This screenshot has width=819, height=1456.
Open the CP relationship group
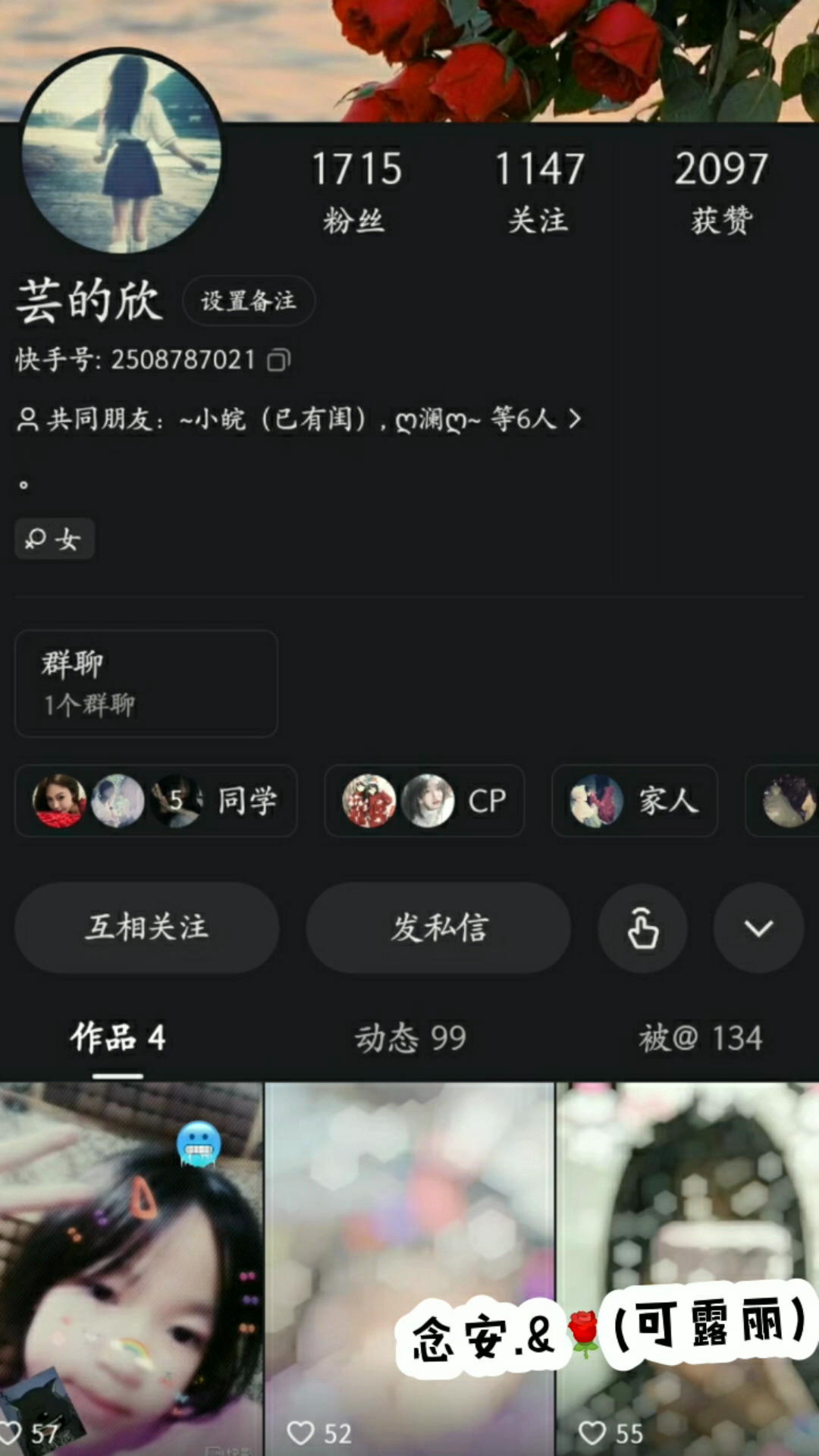tap(424, 801)
